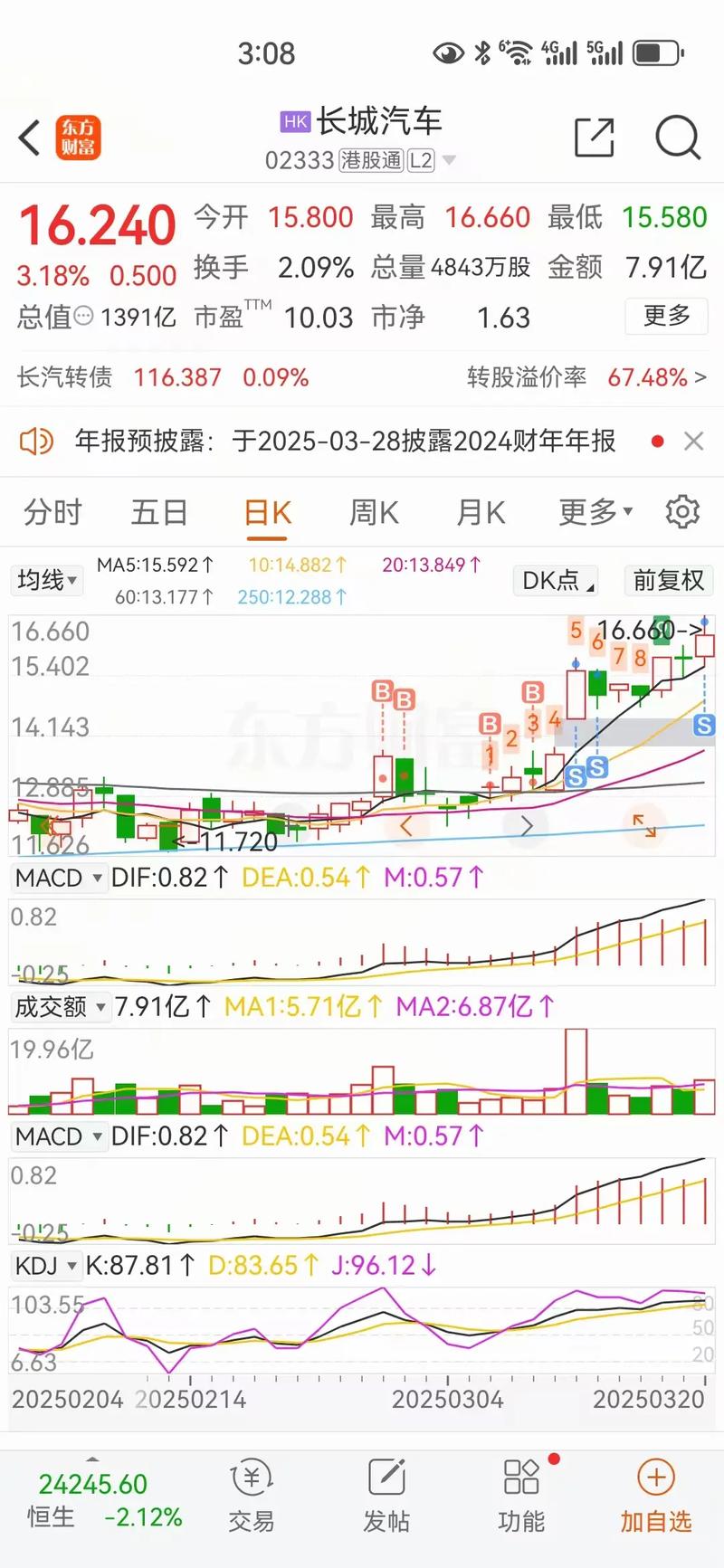Select the 周K chart tab

pyautogui.click(x=374, y=513)
